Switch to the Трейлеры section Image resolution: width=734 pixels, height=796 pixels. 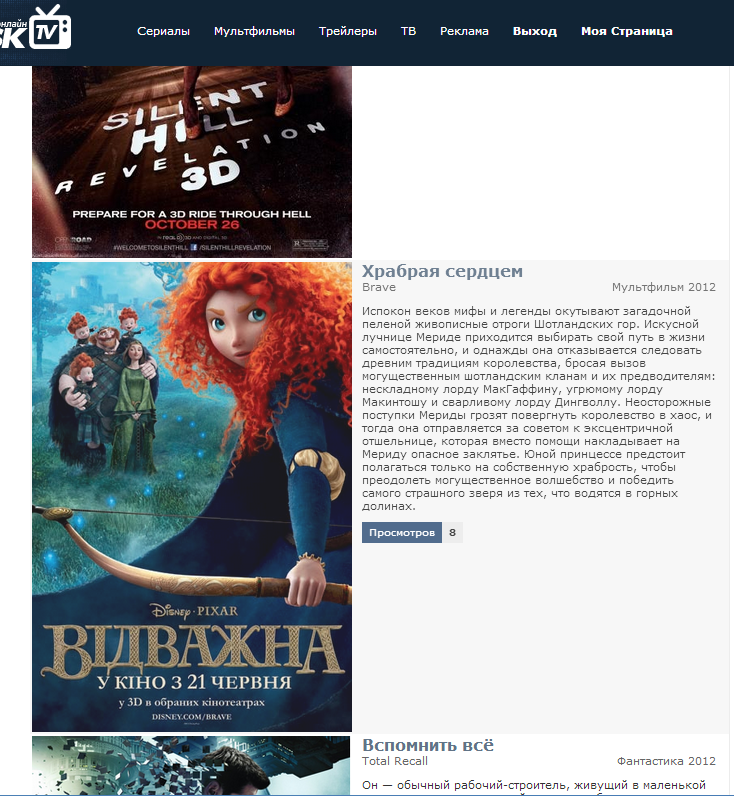point(348,31)
